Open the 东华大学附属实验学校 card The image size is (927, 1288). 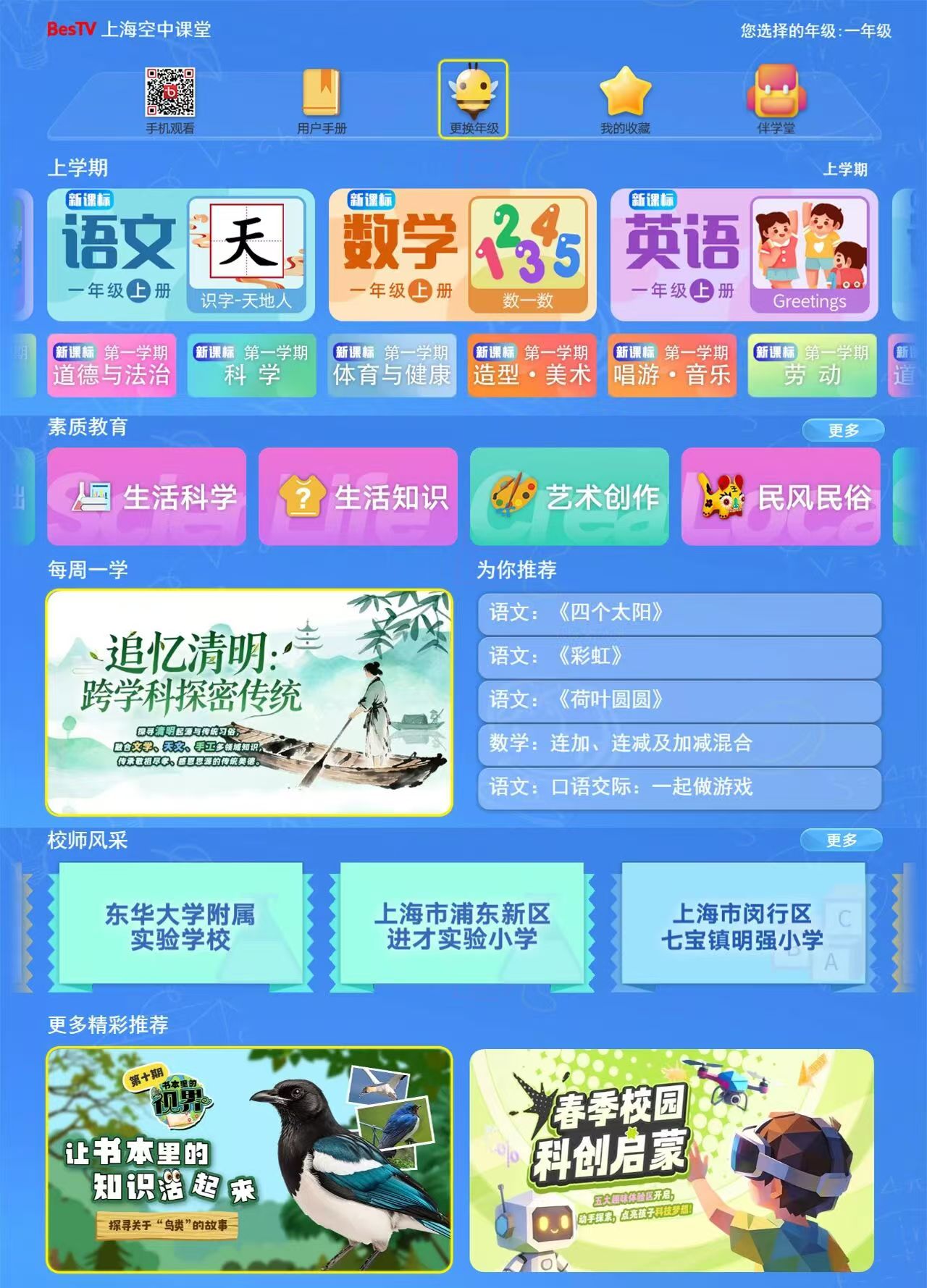click(180, 926)
